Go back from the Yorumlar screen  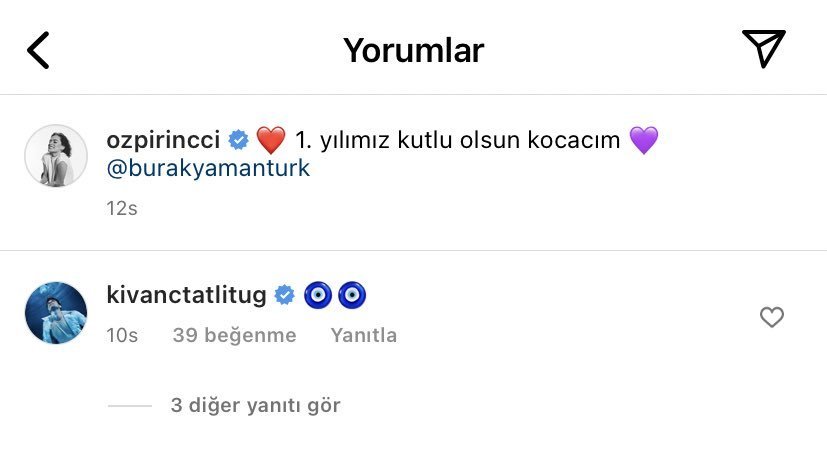point(38,49)
